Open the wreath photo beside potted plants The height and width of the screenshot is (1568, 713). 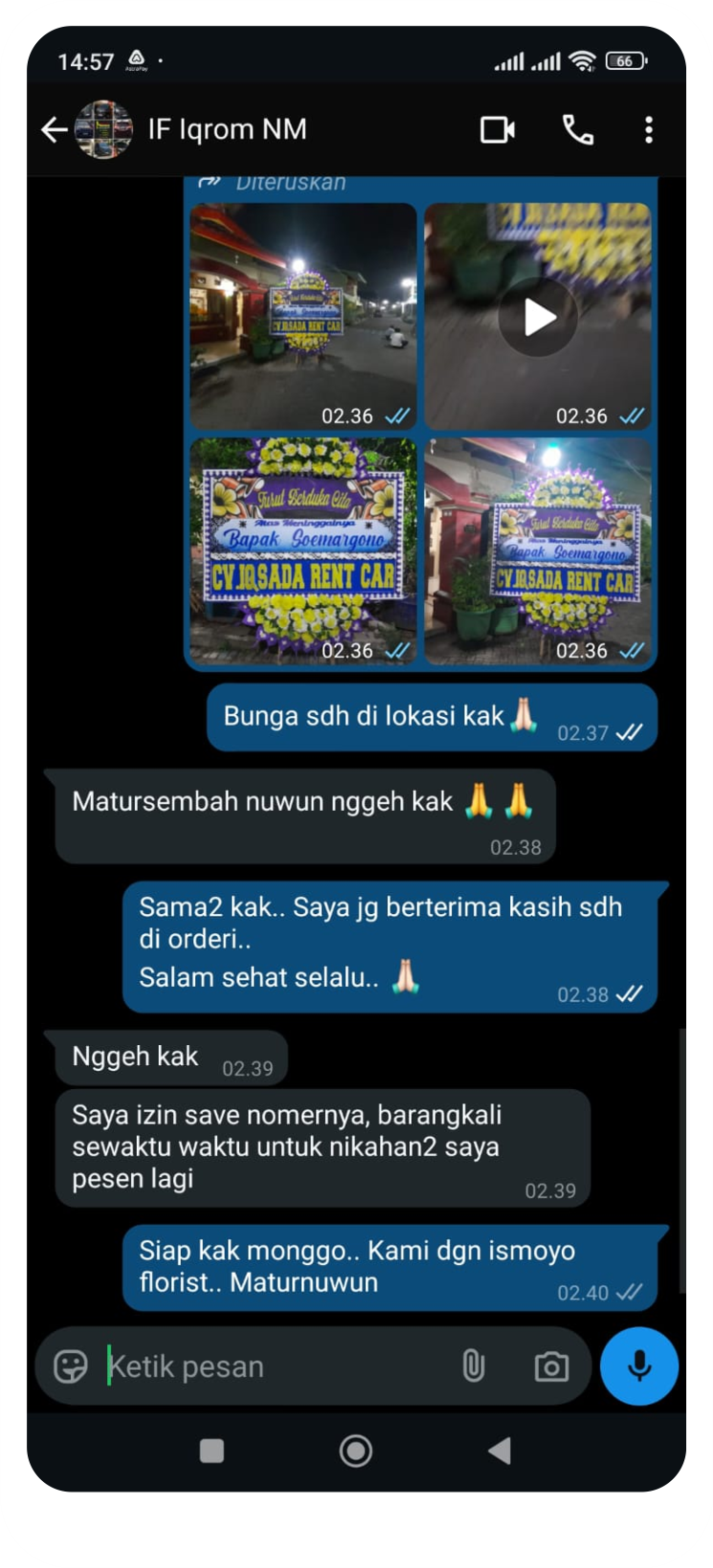pos(538,551)
